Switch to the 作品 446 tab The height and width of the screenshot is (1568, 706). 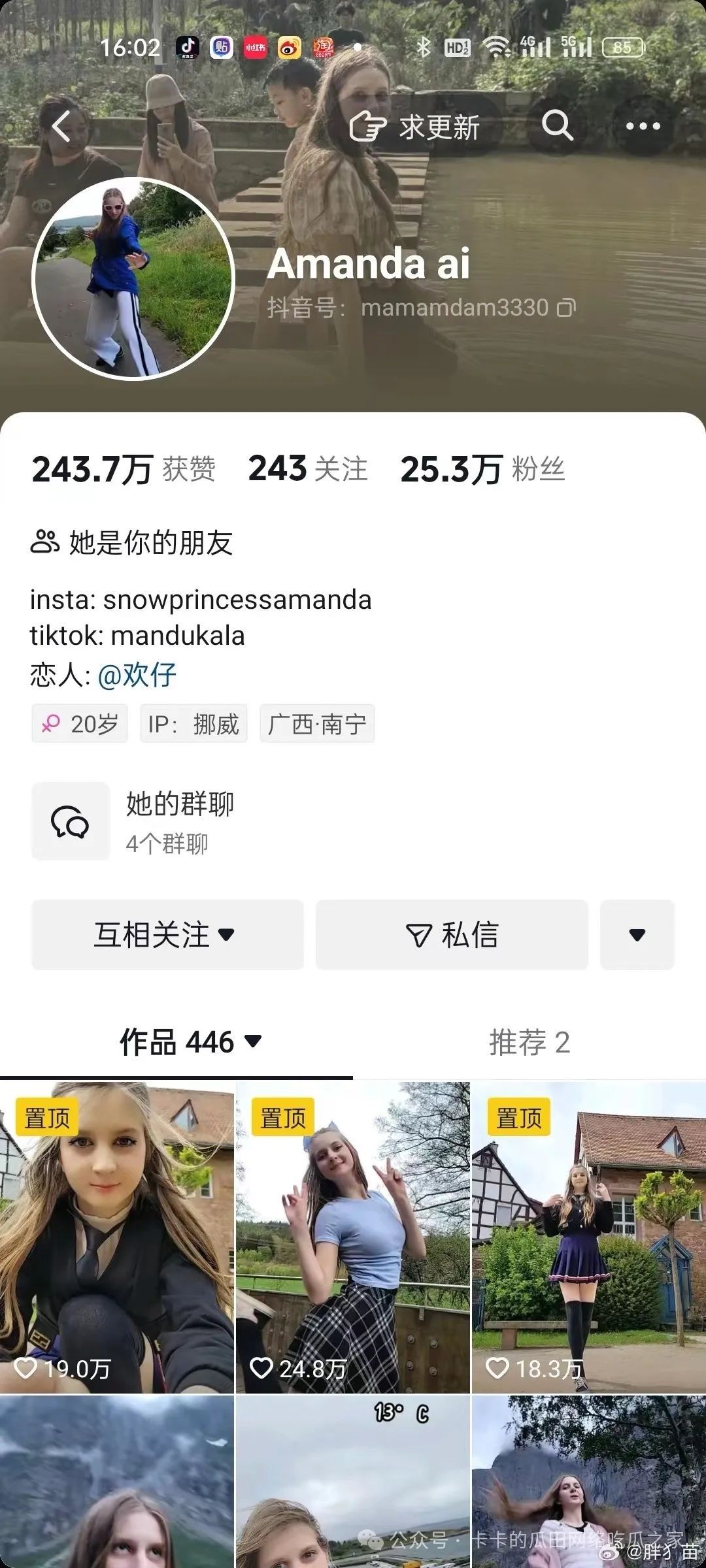(x=190, y=1042)
